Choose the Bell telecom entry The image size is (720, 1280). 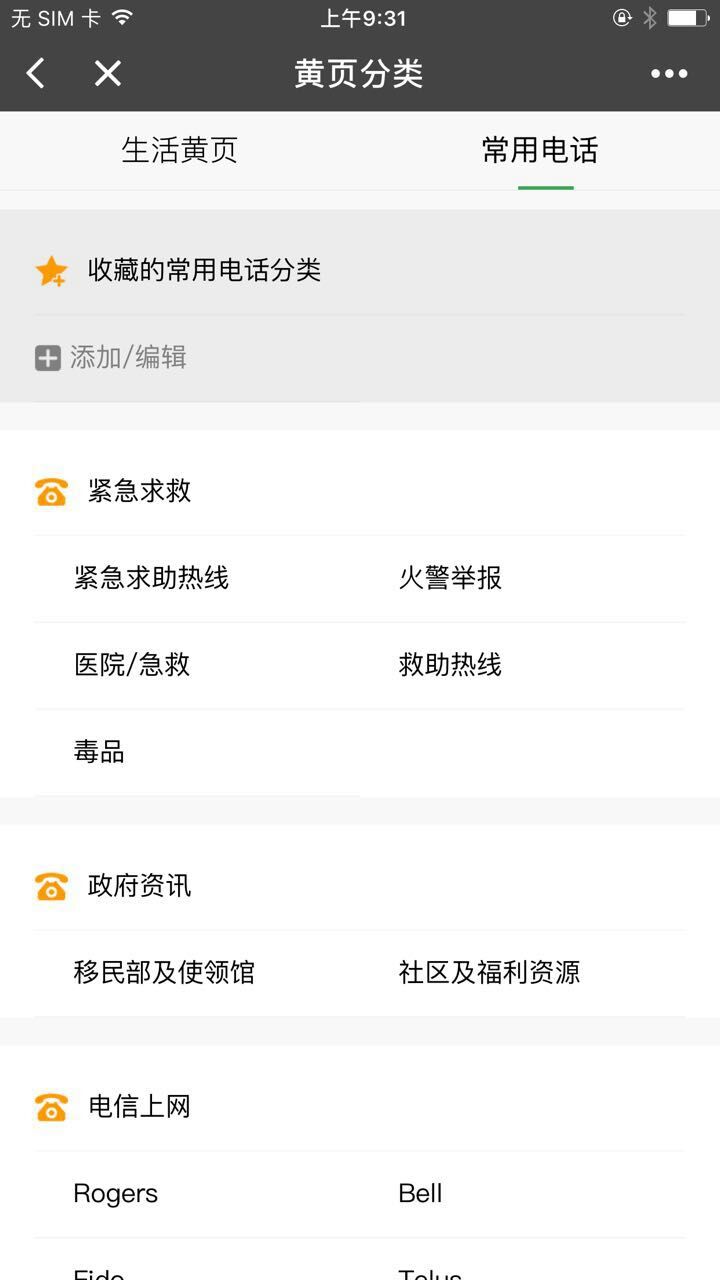[x=420, y=1193]
